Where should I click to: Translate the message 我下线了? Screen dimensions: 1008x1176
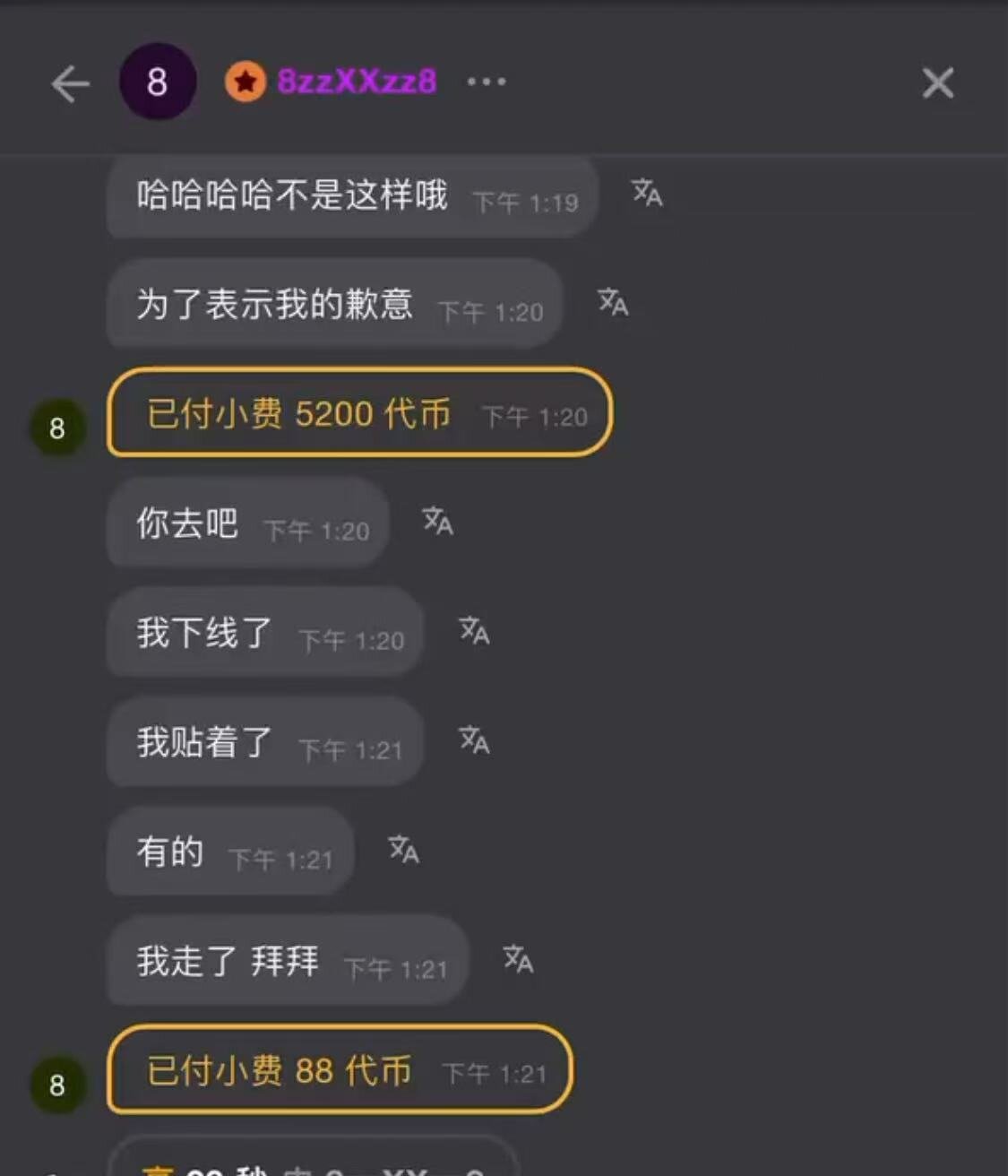click(x=474, y=631)
